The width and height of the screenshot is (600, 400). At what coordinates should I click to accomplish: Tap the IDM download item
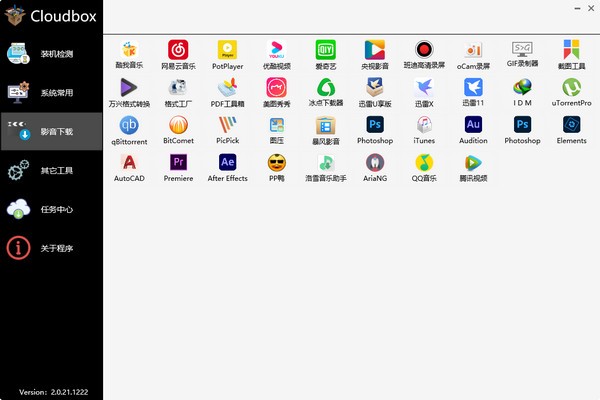tap(522, 92)
